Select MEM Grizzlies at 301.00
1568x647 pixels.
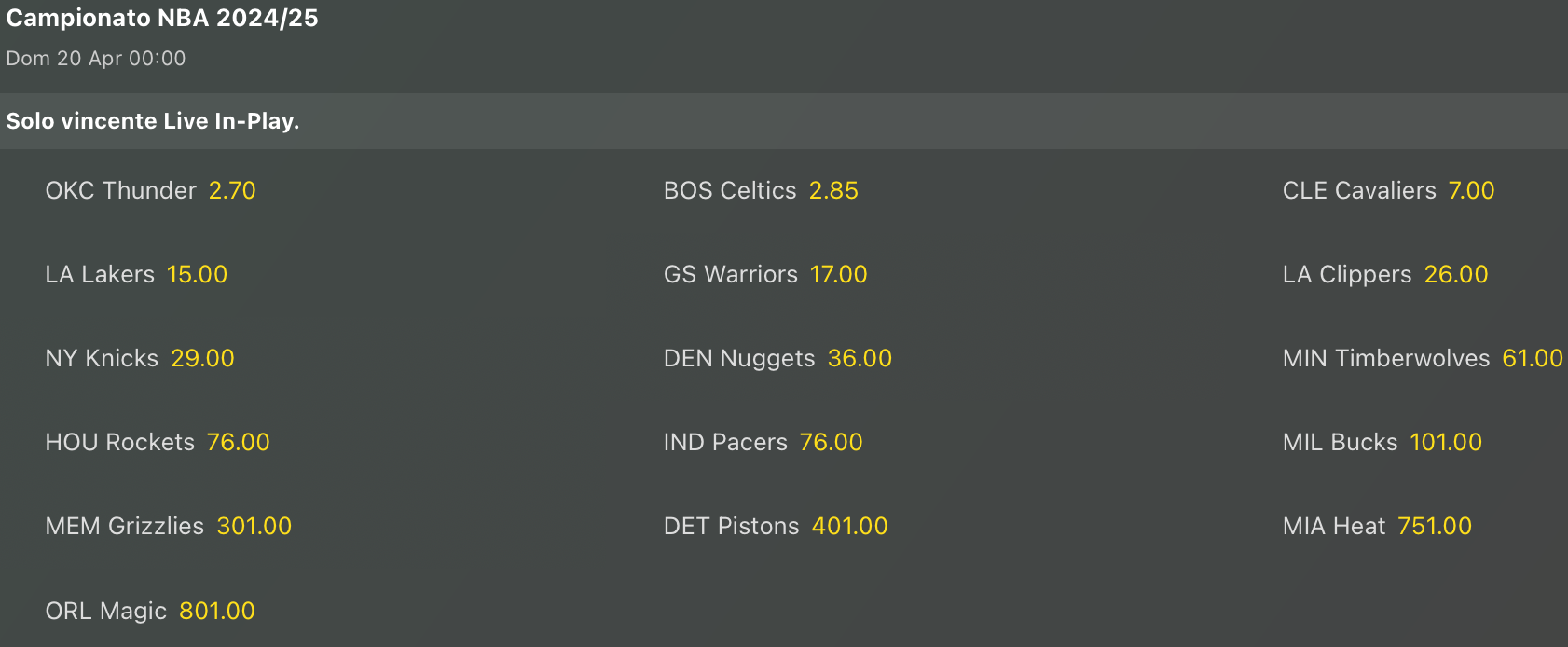pyautogui.click(x=254, y=526)
